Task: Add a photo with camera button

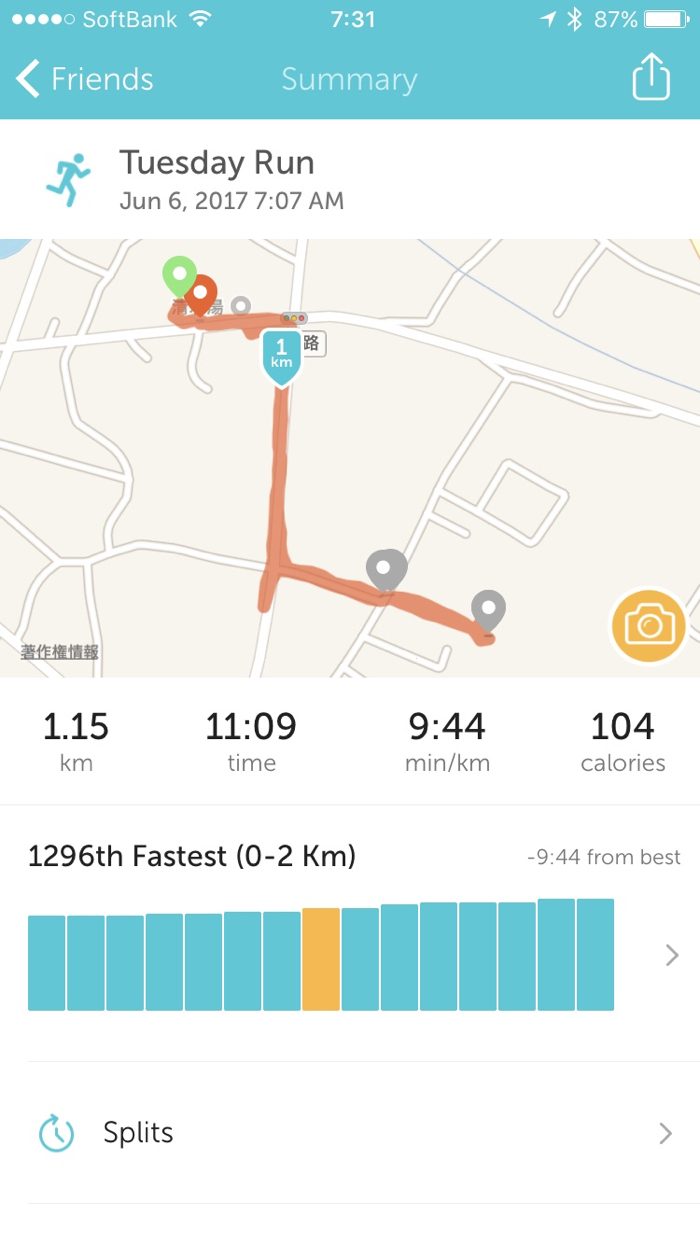Action: (649, 626)
